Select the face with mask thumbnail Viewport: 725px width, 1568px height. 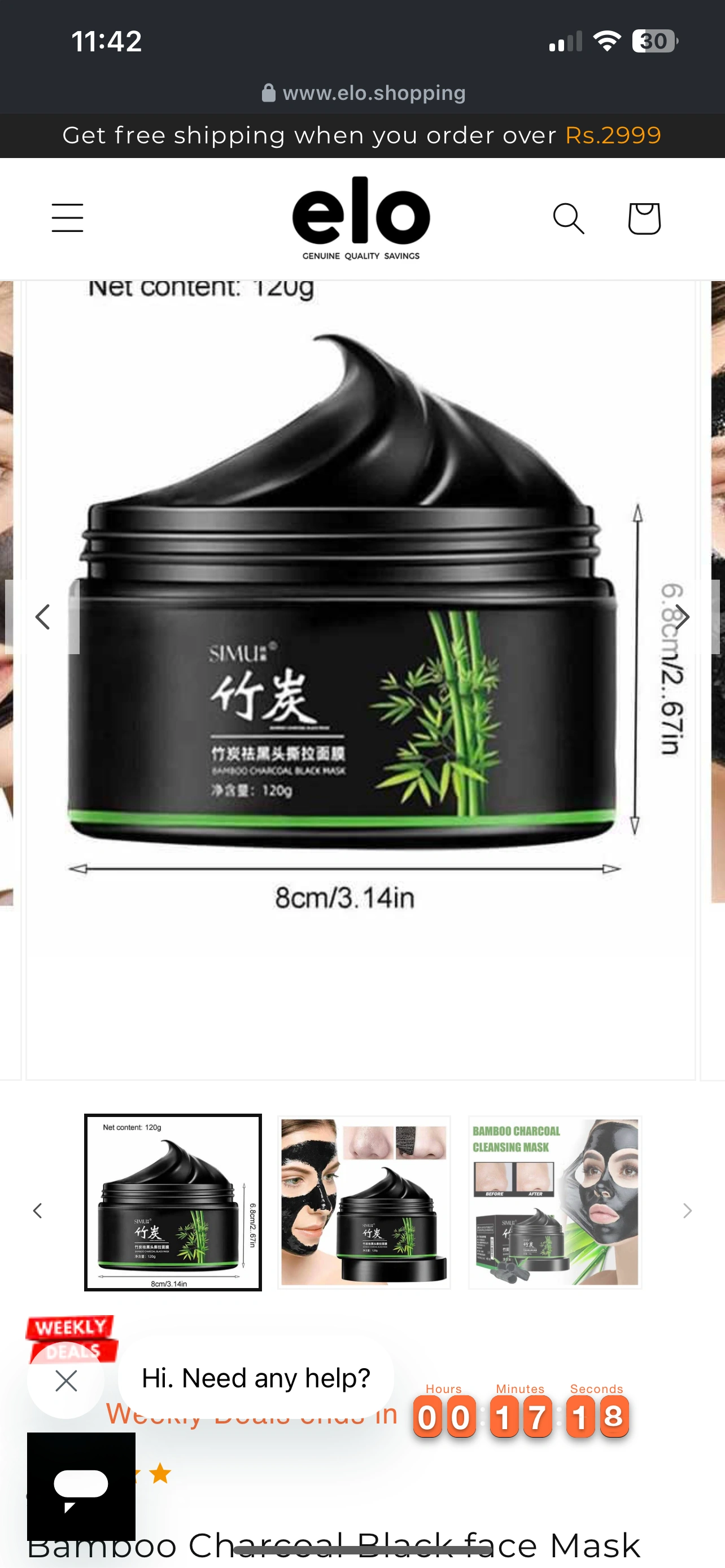pos(364,1203)
